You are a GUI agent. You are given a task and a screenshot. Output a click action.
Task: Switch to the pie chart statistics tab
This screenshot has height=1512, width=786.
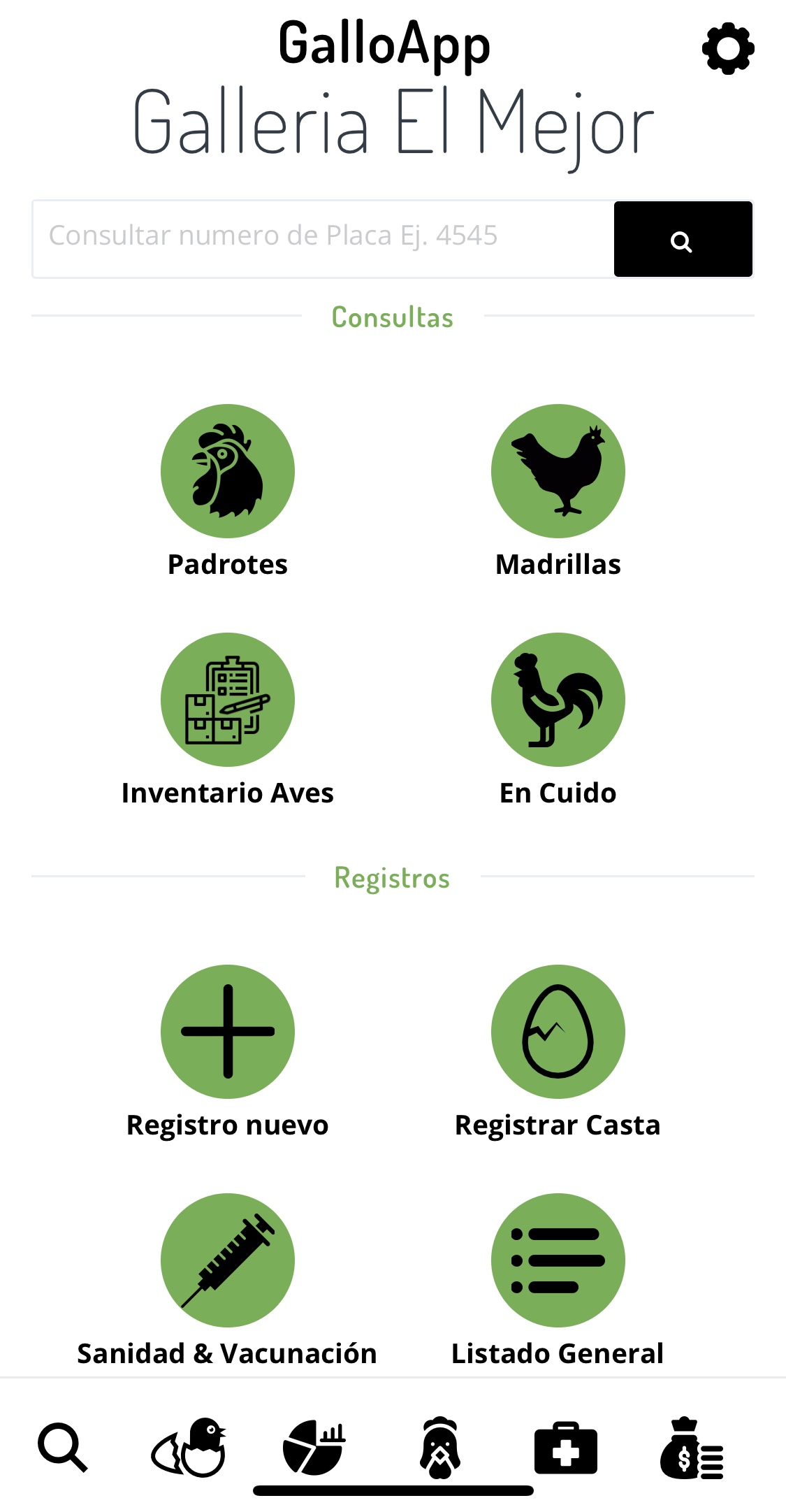tap(314, 1448)
